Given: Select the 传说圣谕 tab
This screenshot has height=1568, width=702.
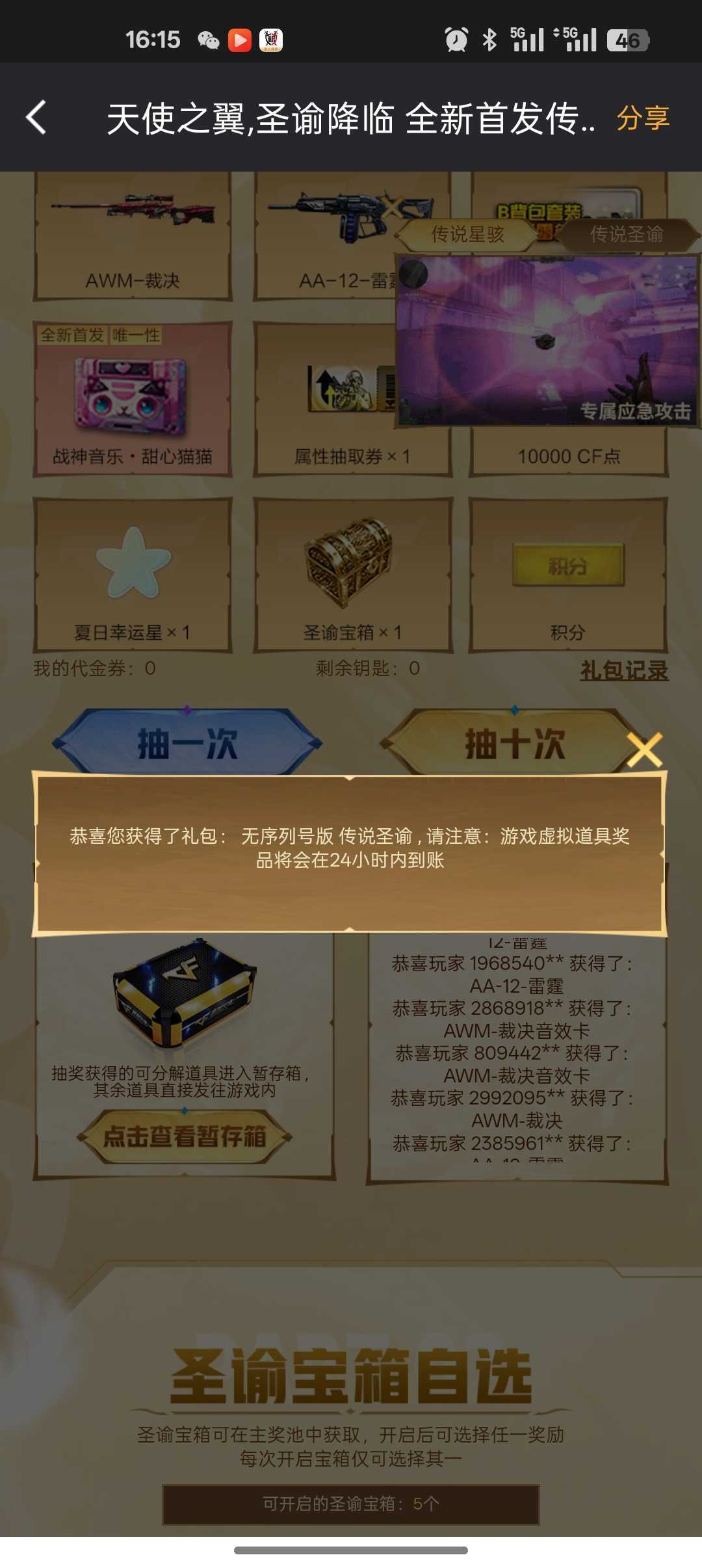Looking at the screenshot, I should coord(626,234).
